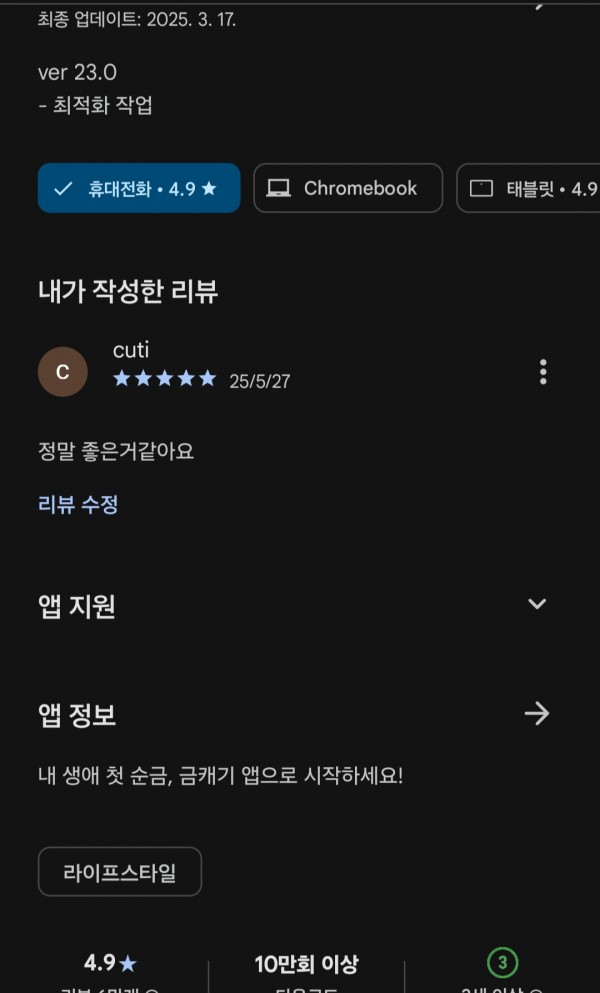Screen dimensions: 600x993
Task: Open the overflow menu on cuti's review
Action: click(543, 372)
